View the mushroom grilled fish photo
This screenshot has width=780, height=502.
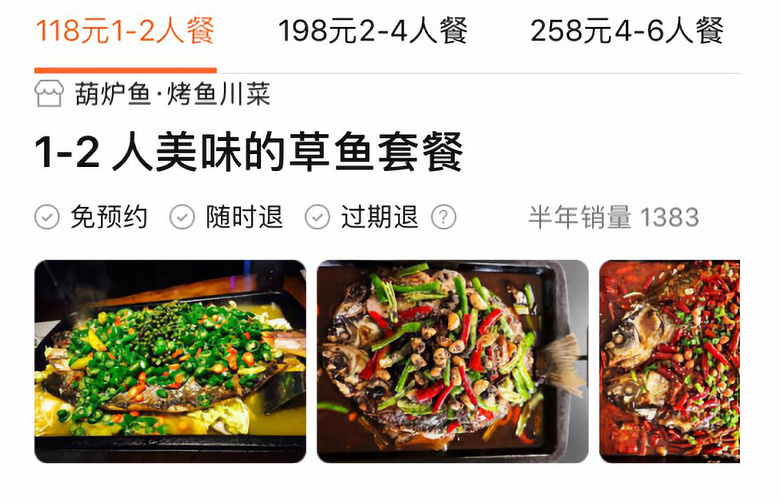452,361
